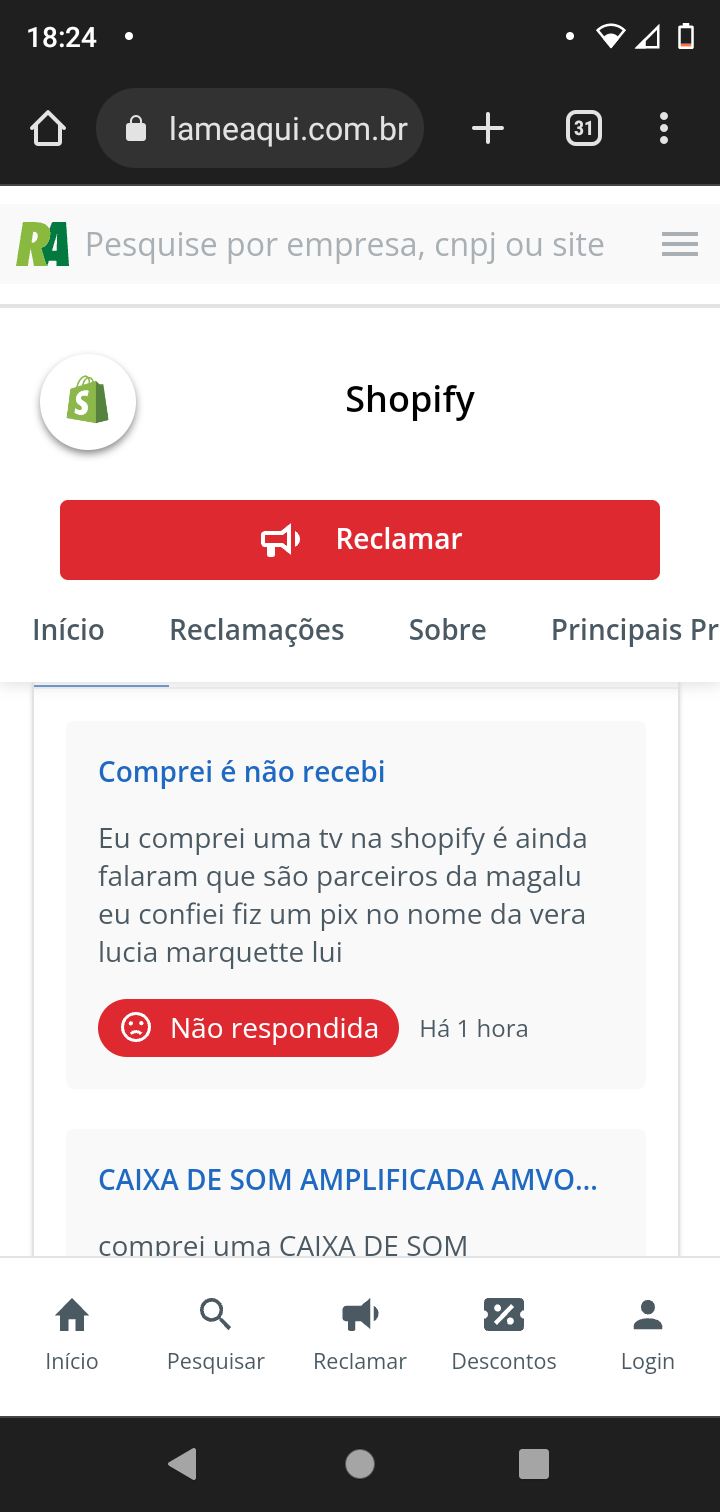Show the 31 open tabs

584,128
